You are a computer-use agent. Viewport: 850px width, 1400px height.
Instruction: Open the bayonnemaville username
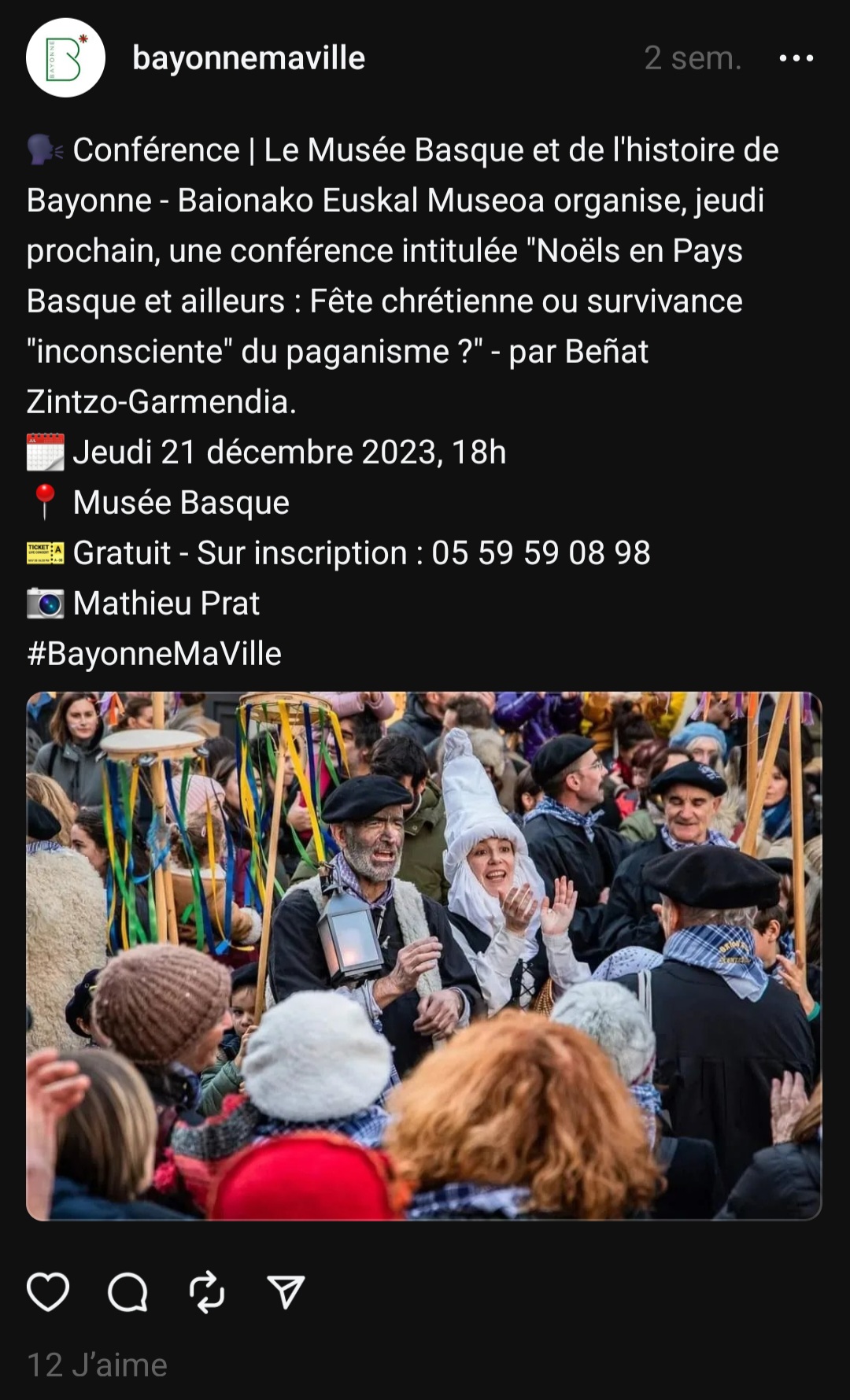point(249,58)
